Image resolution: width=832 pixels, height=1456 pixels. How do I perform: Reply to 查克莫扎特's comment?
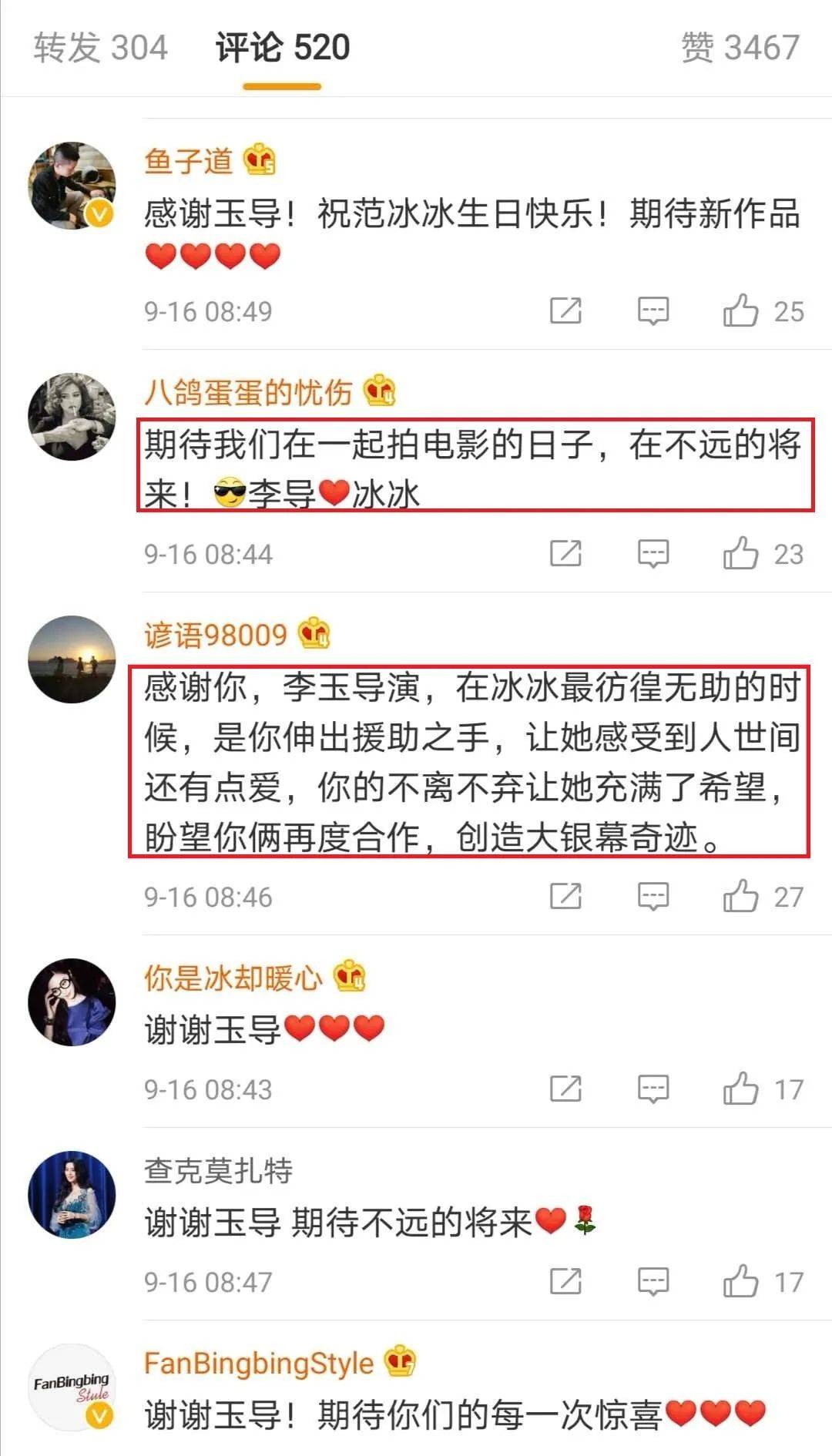653,1281
